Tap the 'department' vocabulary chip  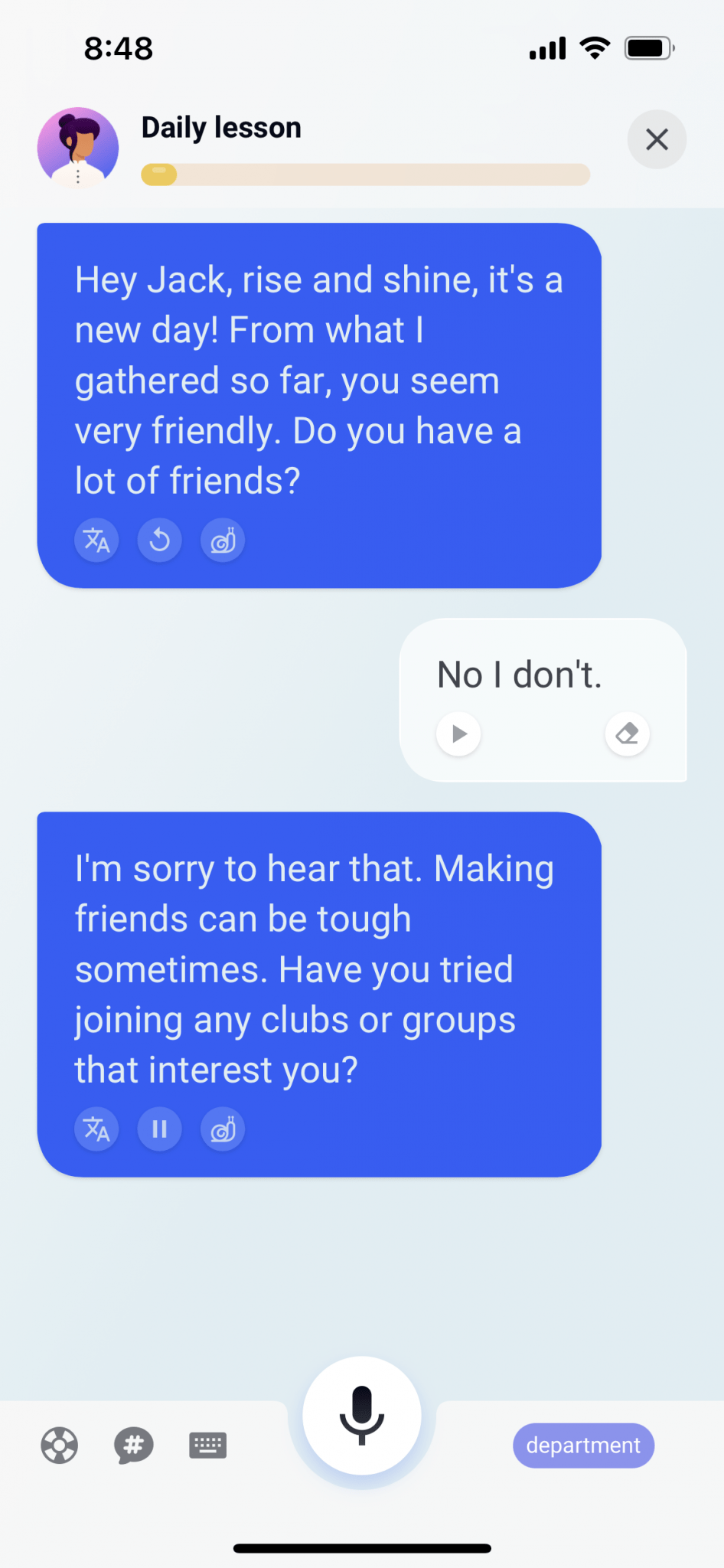coord(583,1445)
